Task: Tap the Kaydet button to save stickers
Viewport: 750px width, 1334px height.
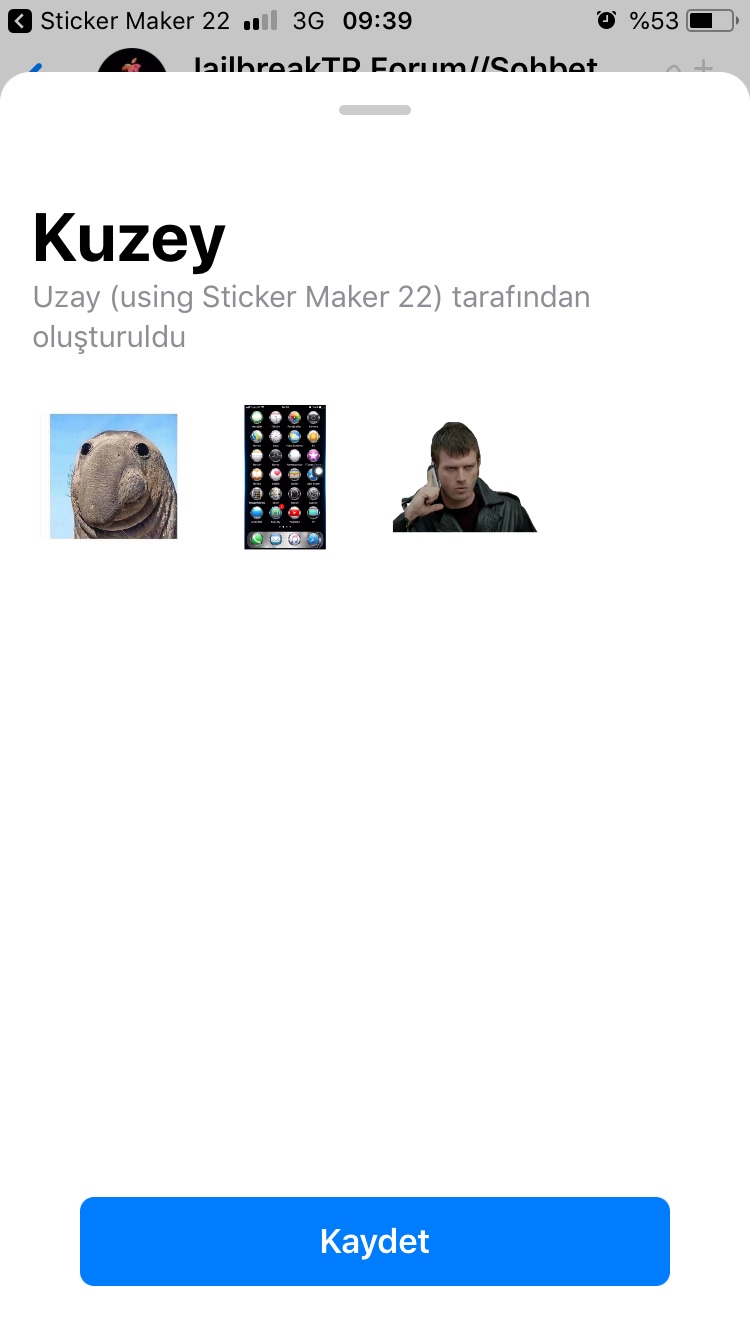Action: point(375,1241)
